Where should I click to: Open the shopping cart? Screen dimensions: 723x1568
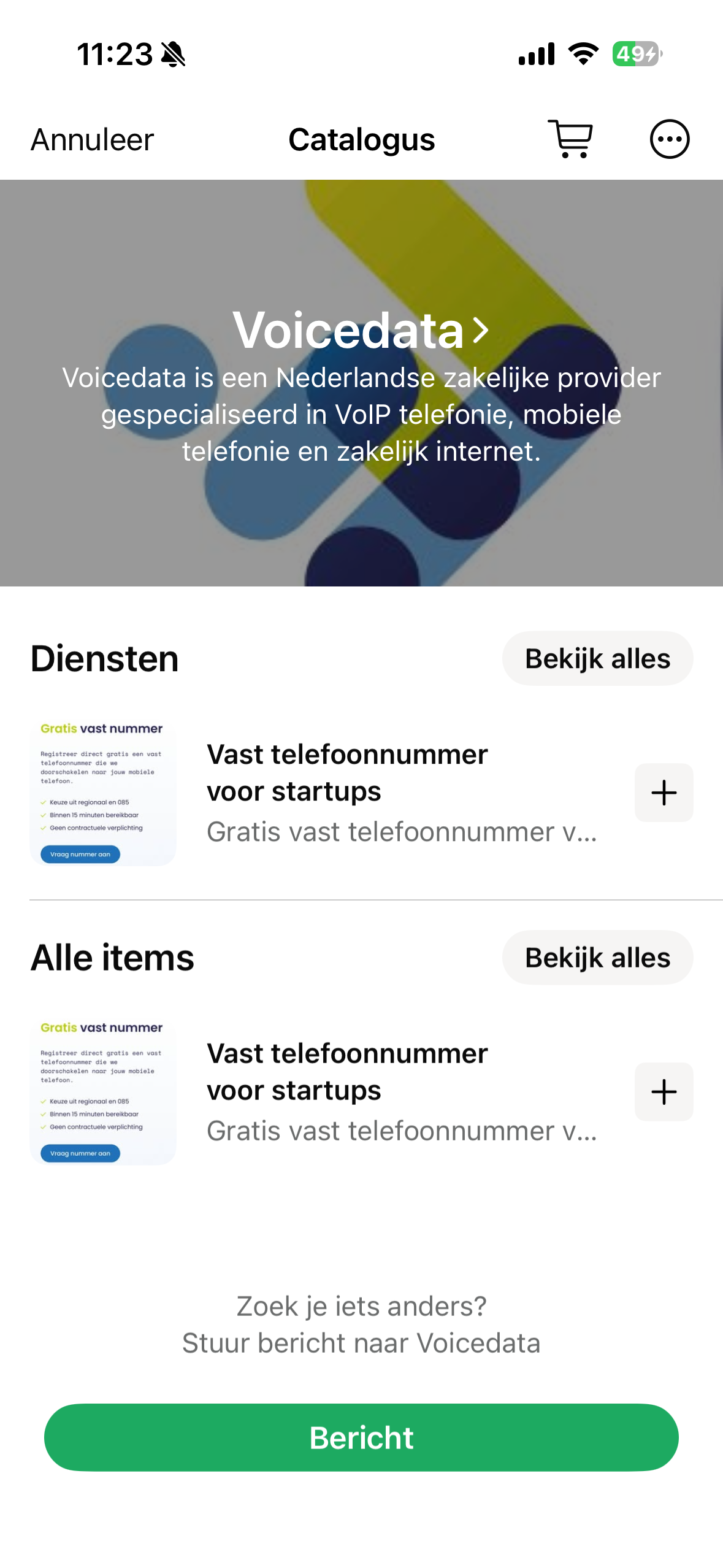pyautogui.click(x=570, y=139)
